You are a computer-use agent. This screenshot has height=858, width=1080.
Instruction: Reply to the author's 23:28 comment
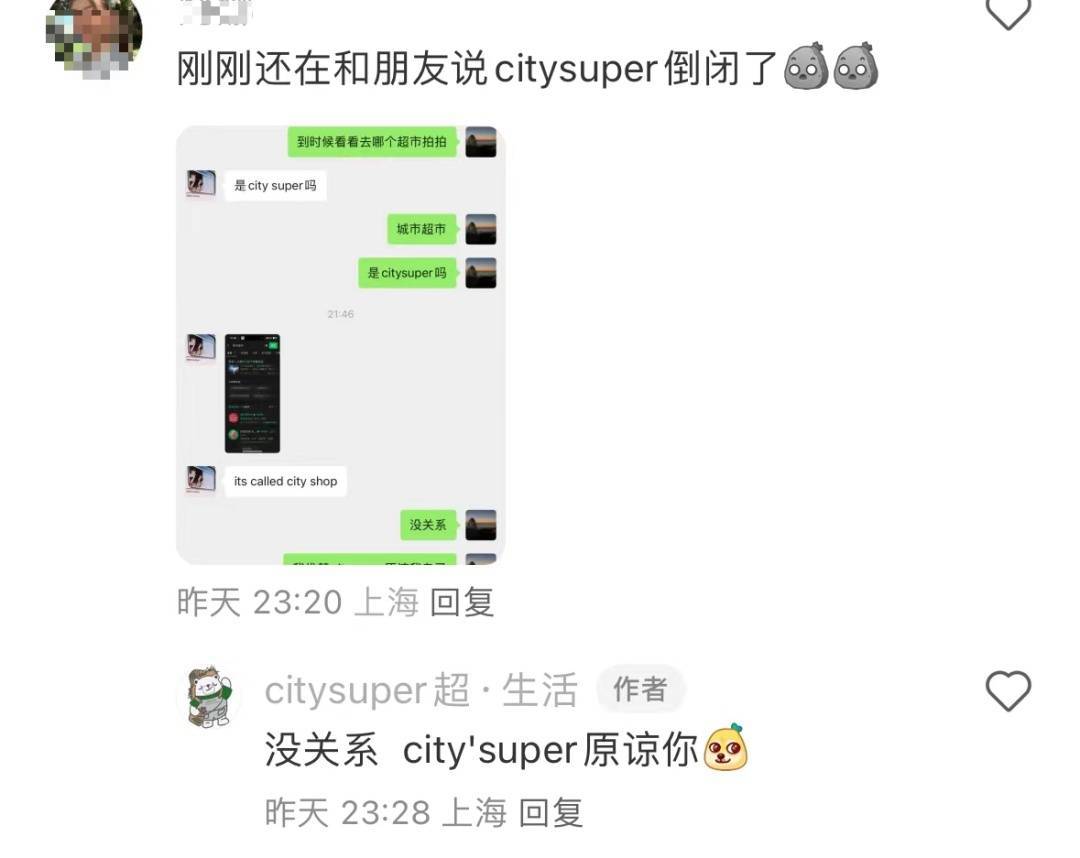(551, 813)
